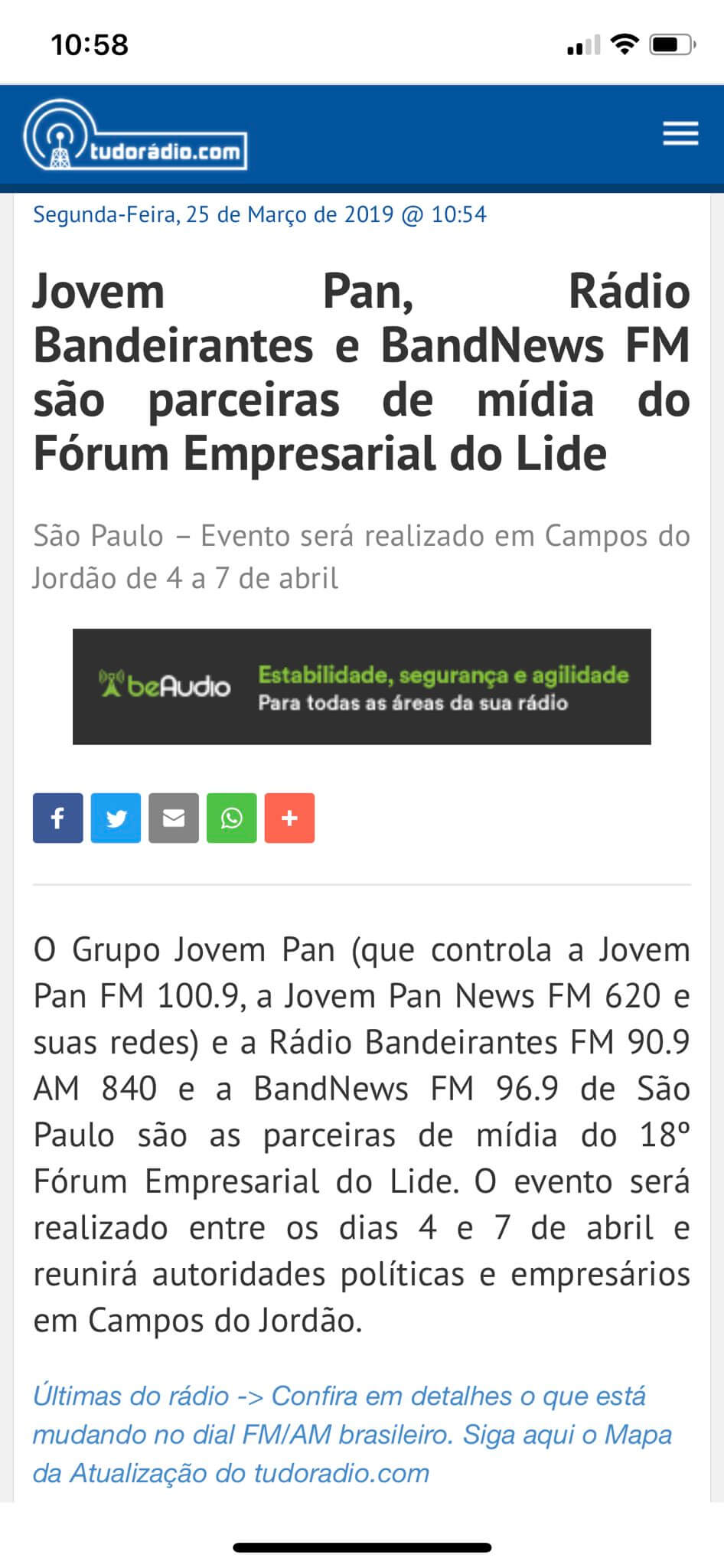
Task: Open the beAudio advertisement banner
Action: click(x=361, y=686)
